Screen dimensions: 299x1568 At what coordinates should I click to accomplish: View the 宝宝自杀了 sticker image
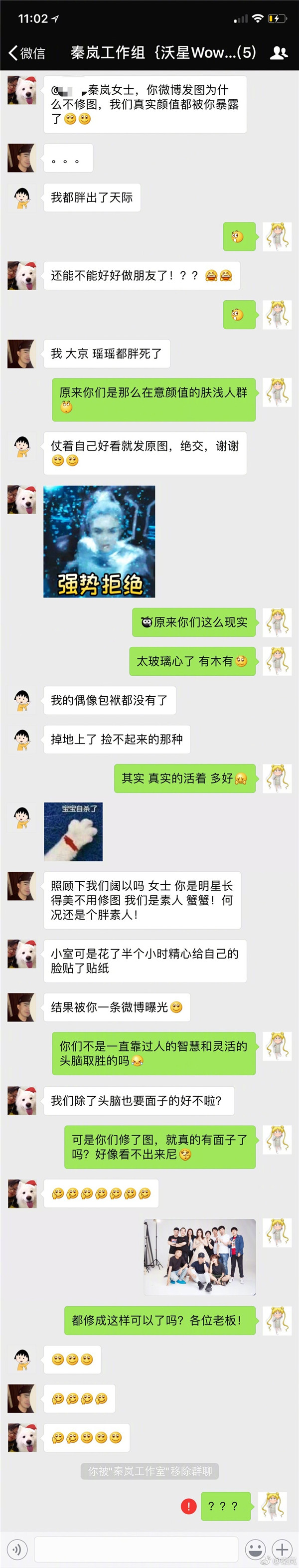tap(73, 831)
